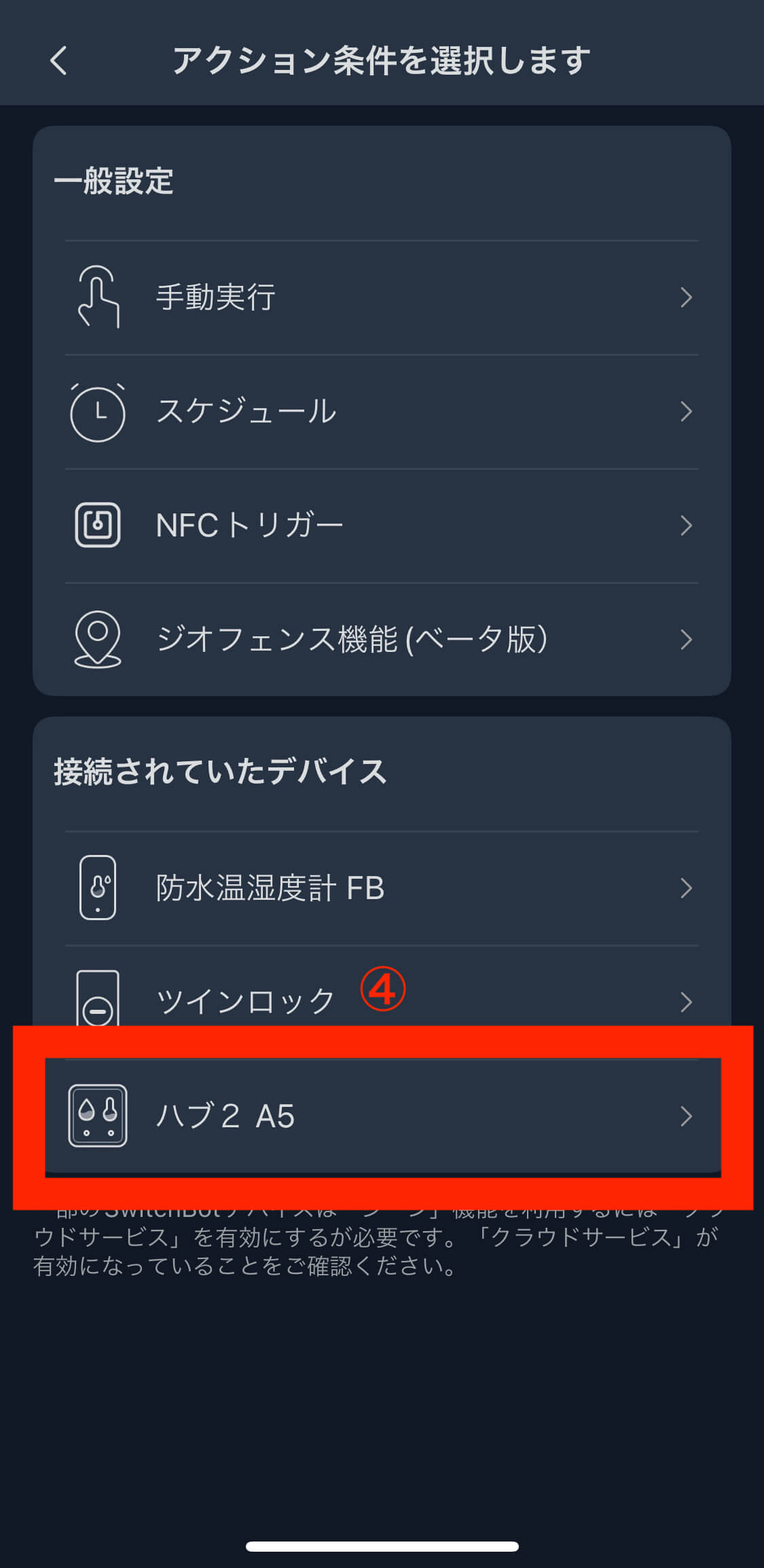Go back using the top-left arrow
The height and width of the screenshot is (1568, 764).
(x=59, y=60)
